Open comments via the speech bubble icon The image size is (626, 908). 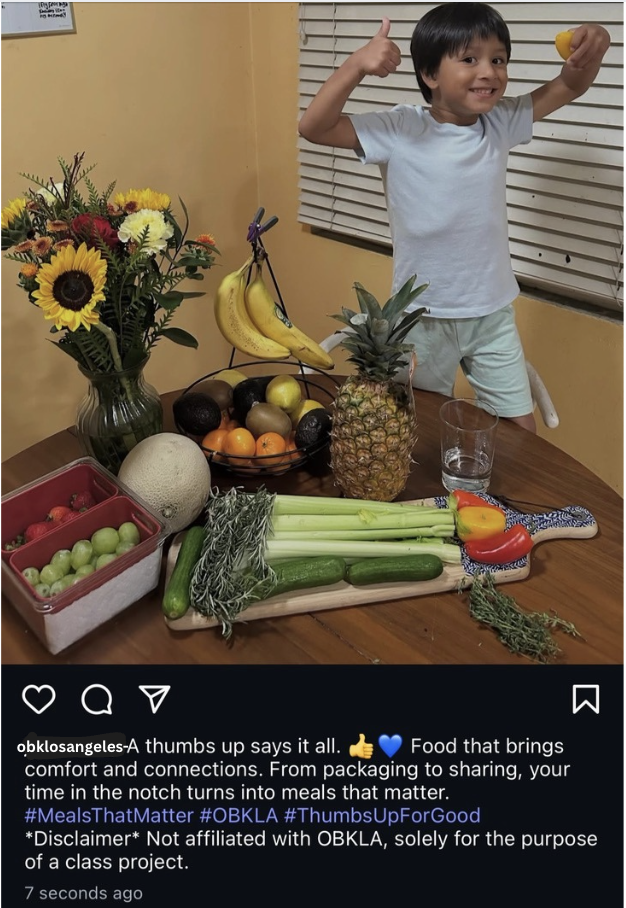click(x=97, y=699)
